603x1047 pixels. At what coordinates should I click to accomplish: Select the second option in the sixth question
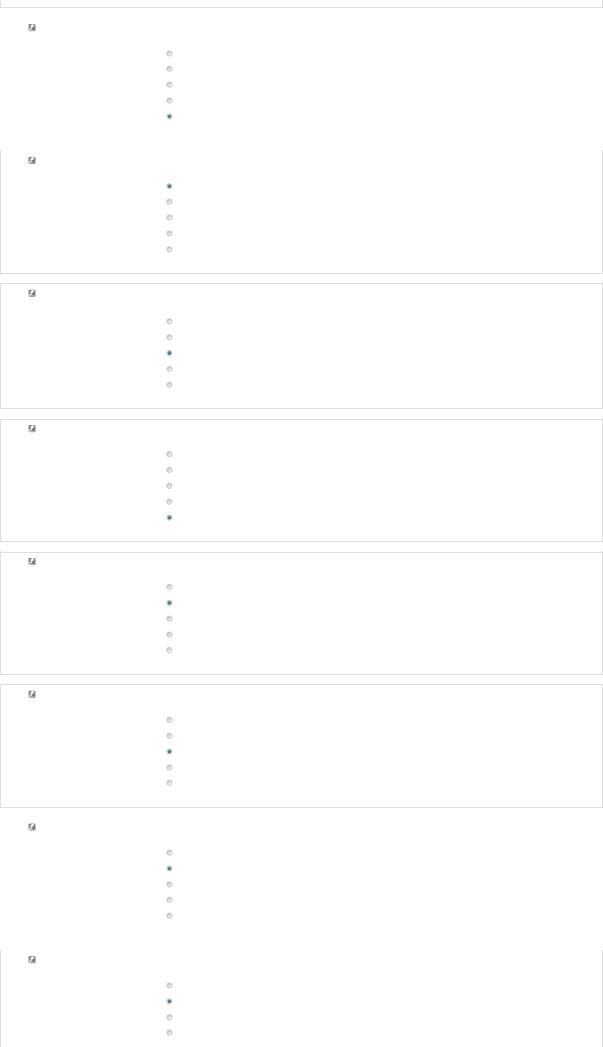pos(169,736)
